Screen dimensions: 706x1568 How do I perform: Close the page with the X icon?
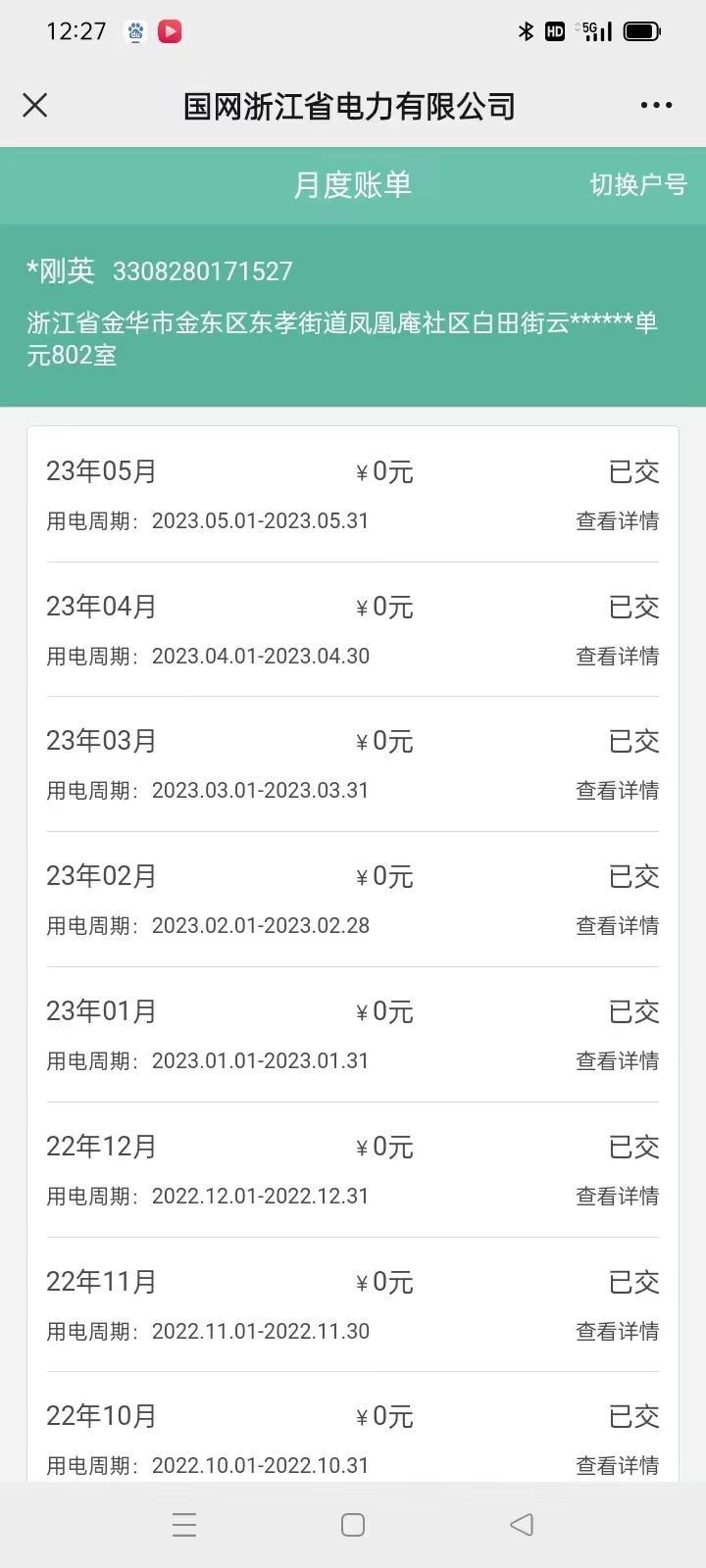tap(35, 106)
